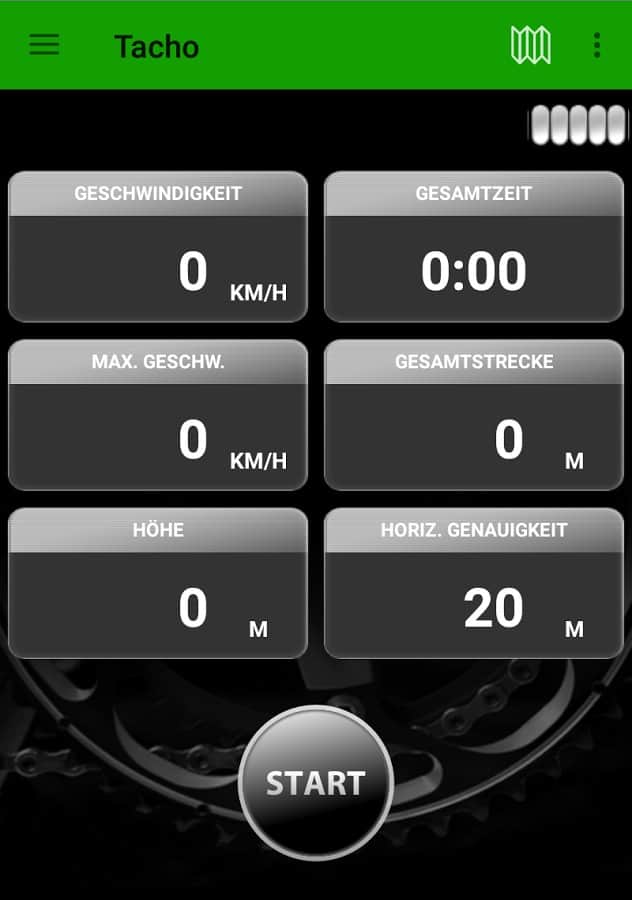Open the three-dot overflow menu

coord(597,45)
